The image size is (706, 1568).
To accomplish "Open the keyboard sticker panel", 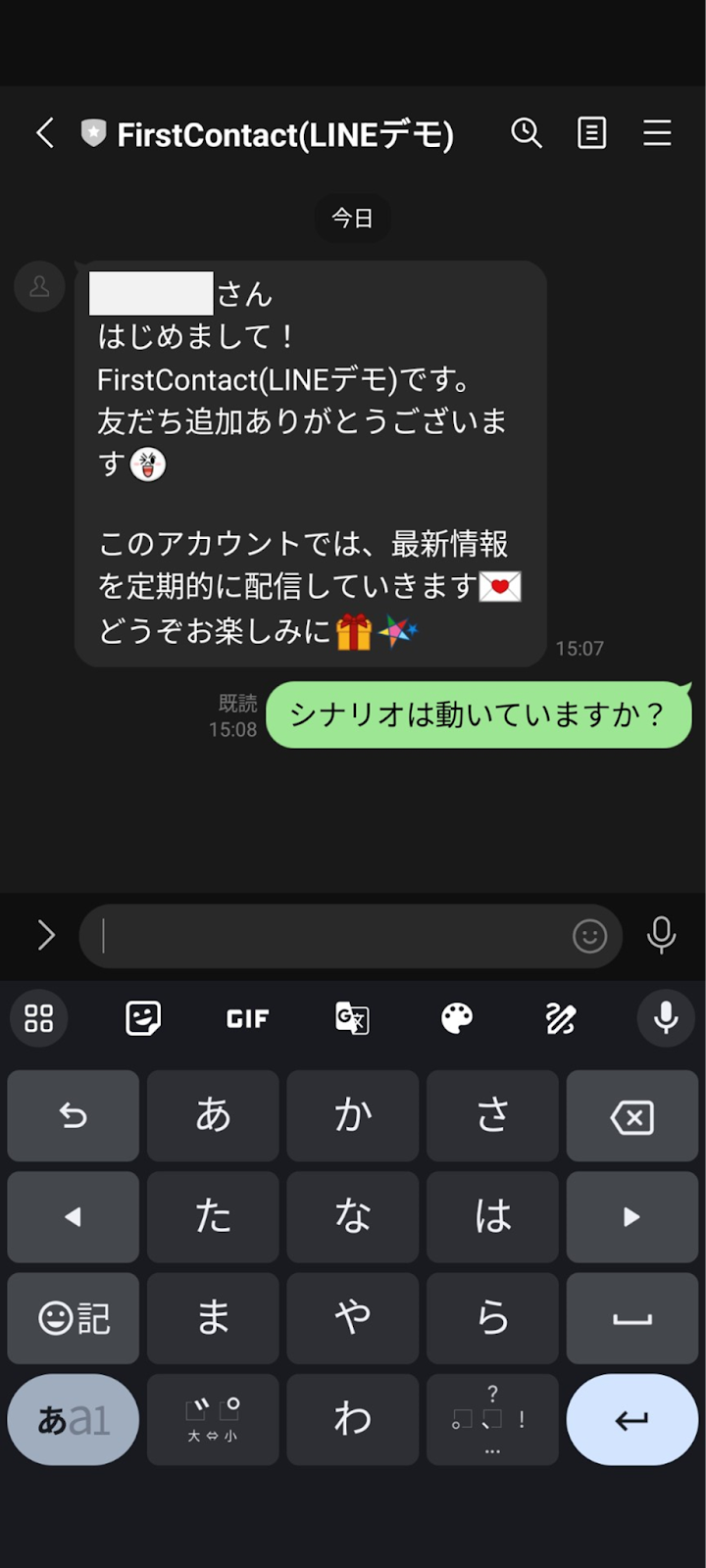I will tap(143, 1018).
